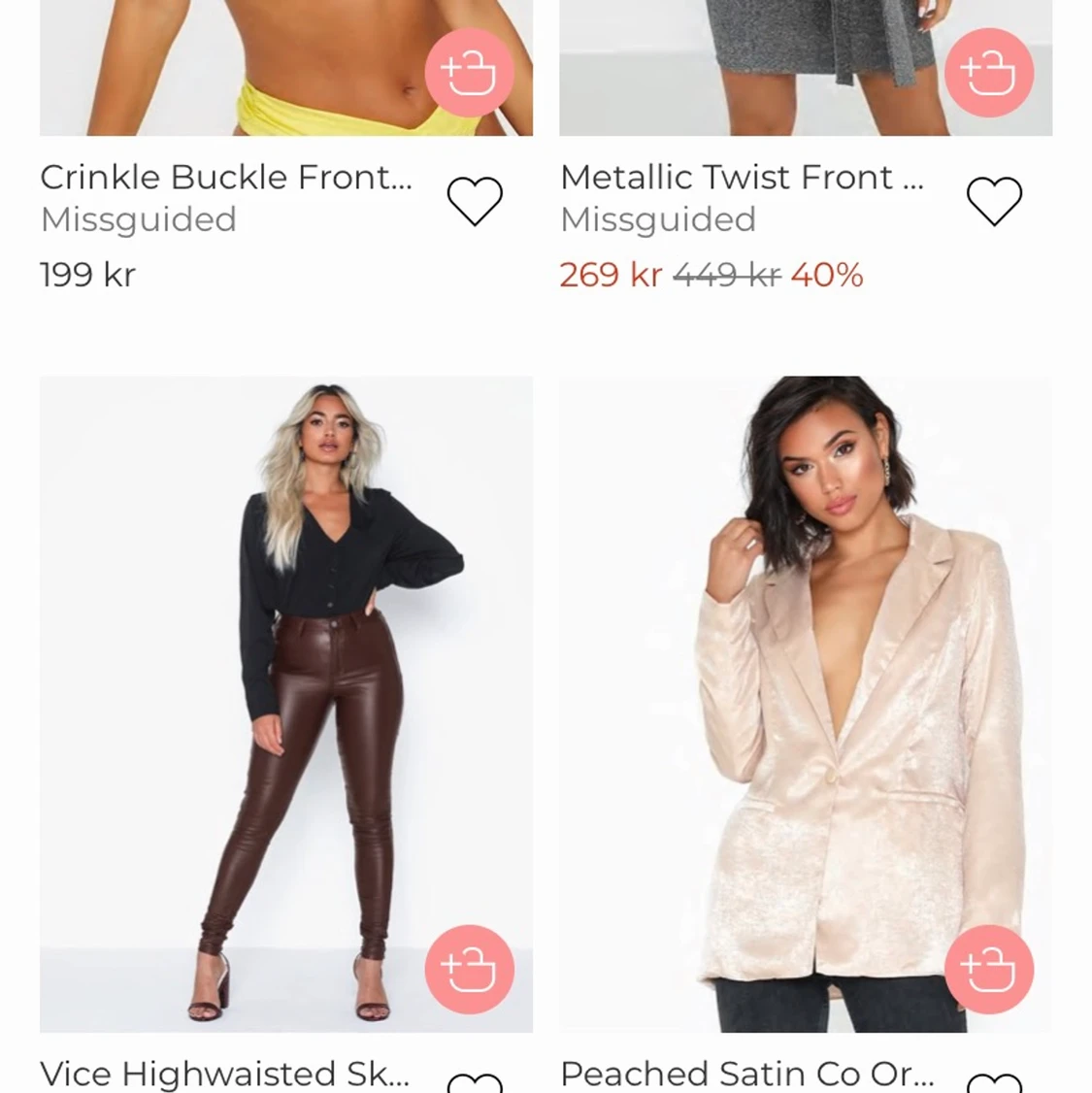Favorite the Crinkle Buckle Front item
The image size is (1092, 1093).
click(475, 201)
